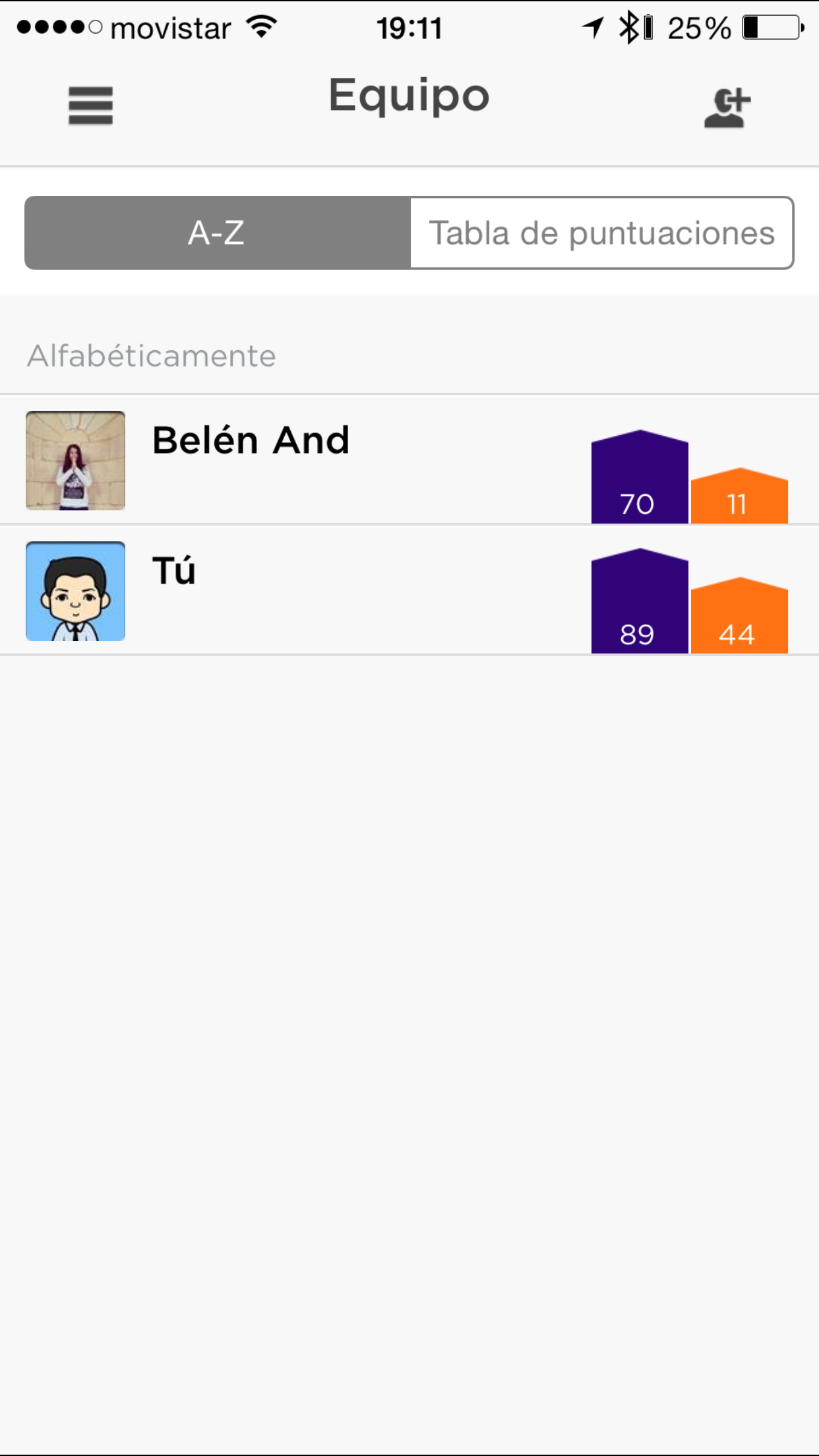This screenshot has height=1456, width=819.
Task: Open the hamburger menu
Action: tap(90, 106)
